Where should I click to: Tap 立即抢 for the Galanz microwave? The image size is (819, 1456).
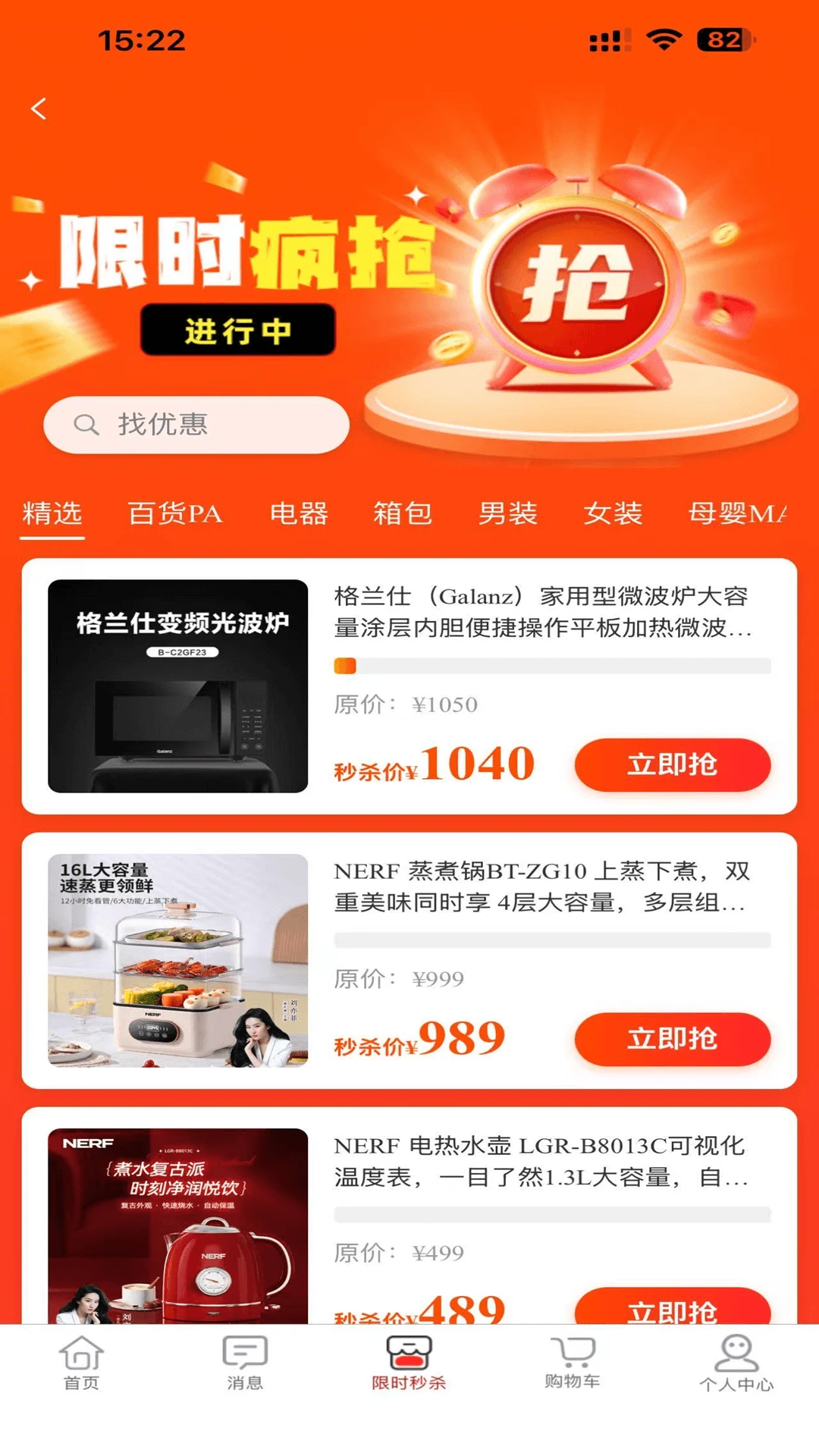click(x=673, y=764)
